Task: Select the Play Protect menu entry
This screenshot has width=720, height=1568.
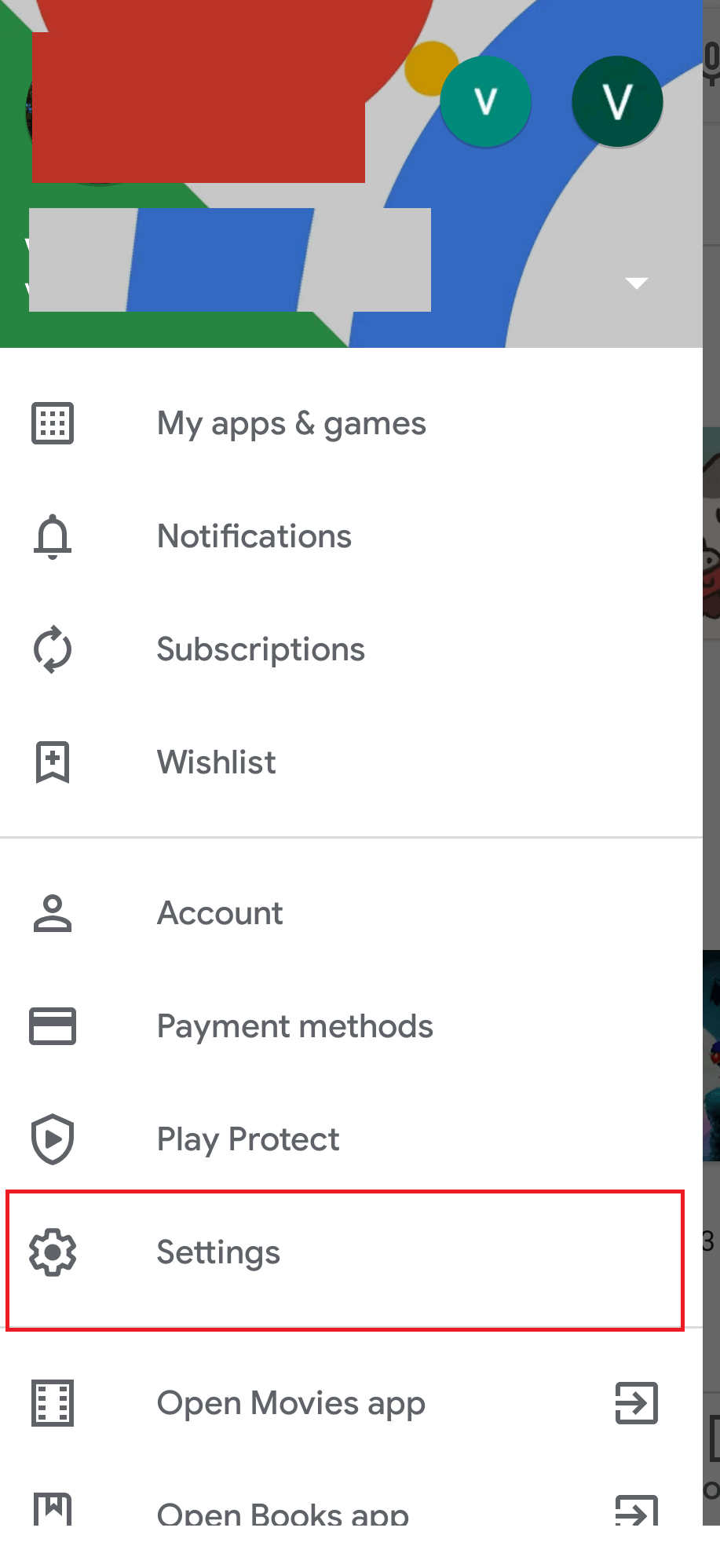Action: 248,1139
